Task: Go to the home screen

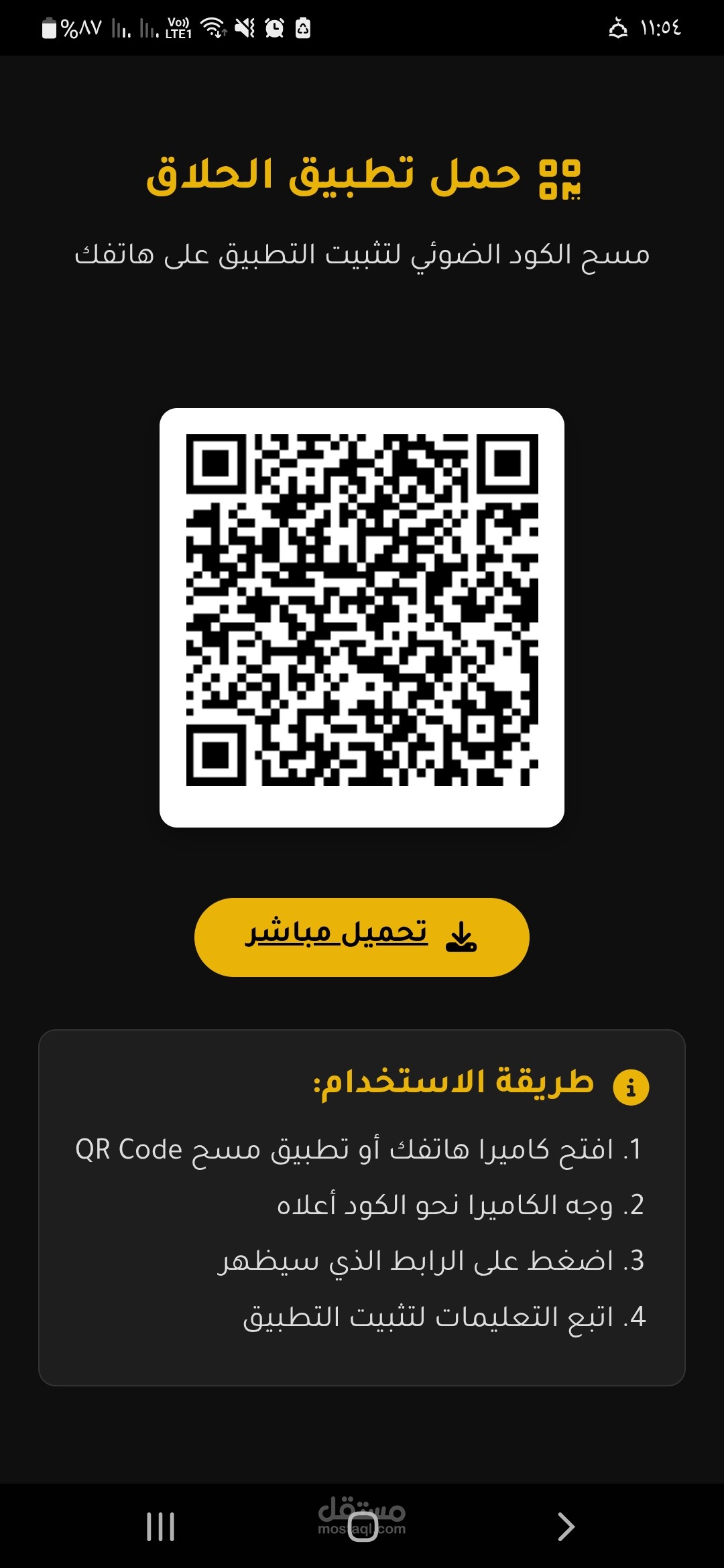Action: 363,1526
